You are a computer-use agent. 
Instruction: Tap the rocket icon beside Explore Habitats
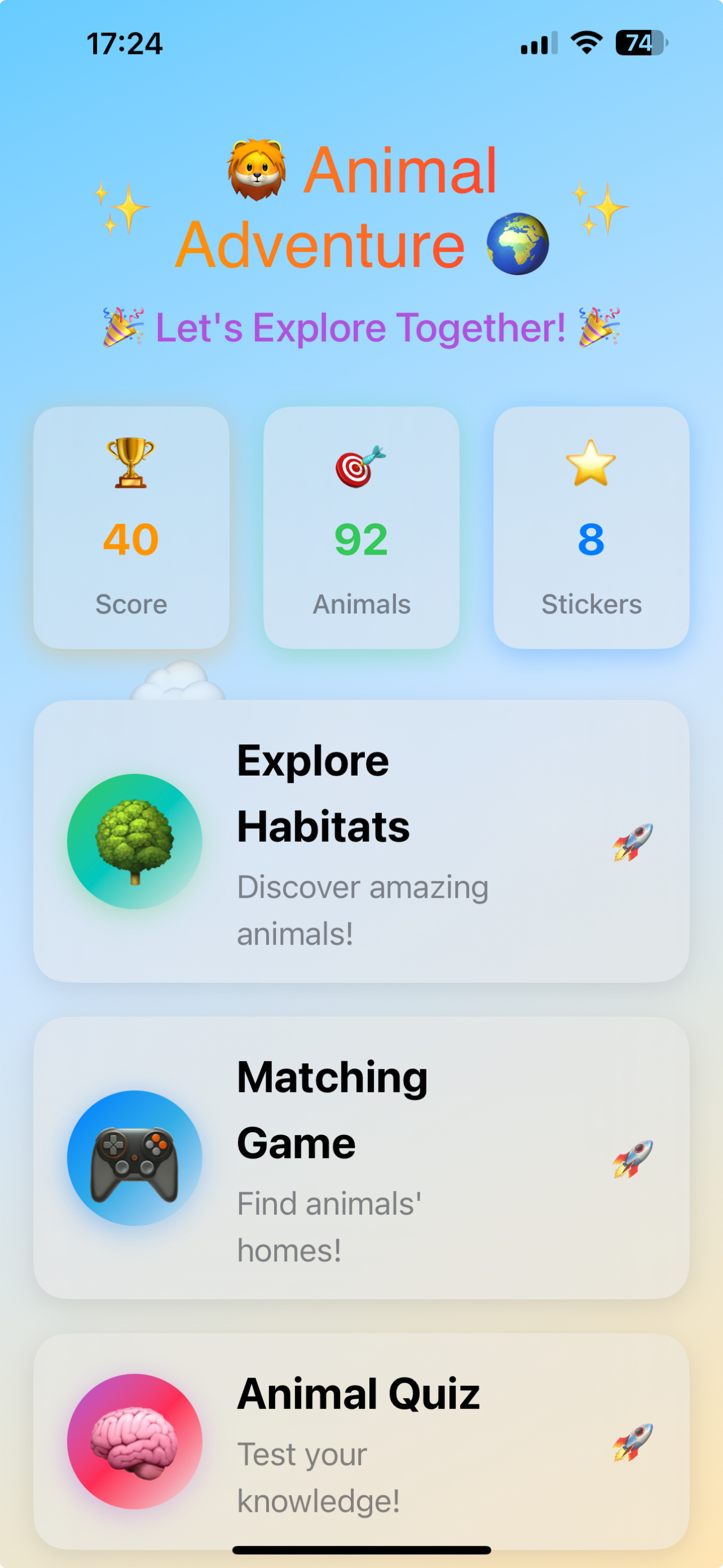coord(632,842)
